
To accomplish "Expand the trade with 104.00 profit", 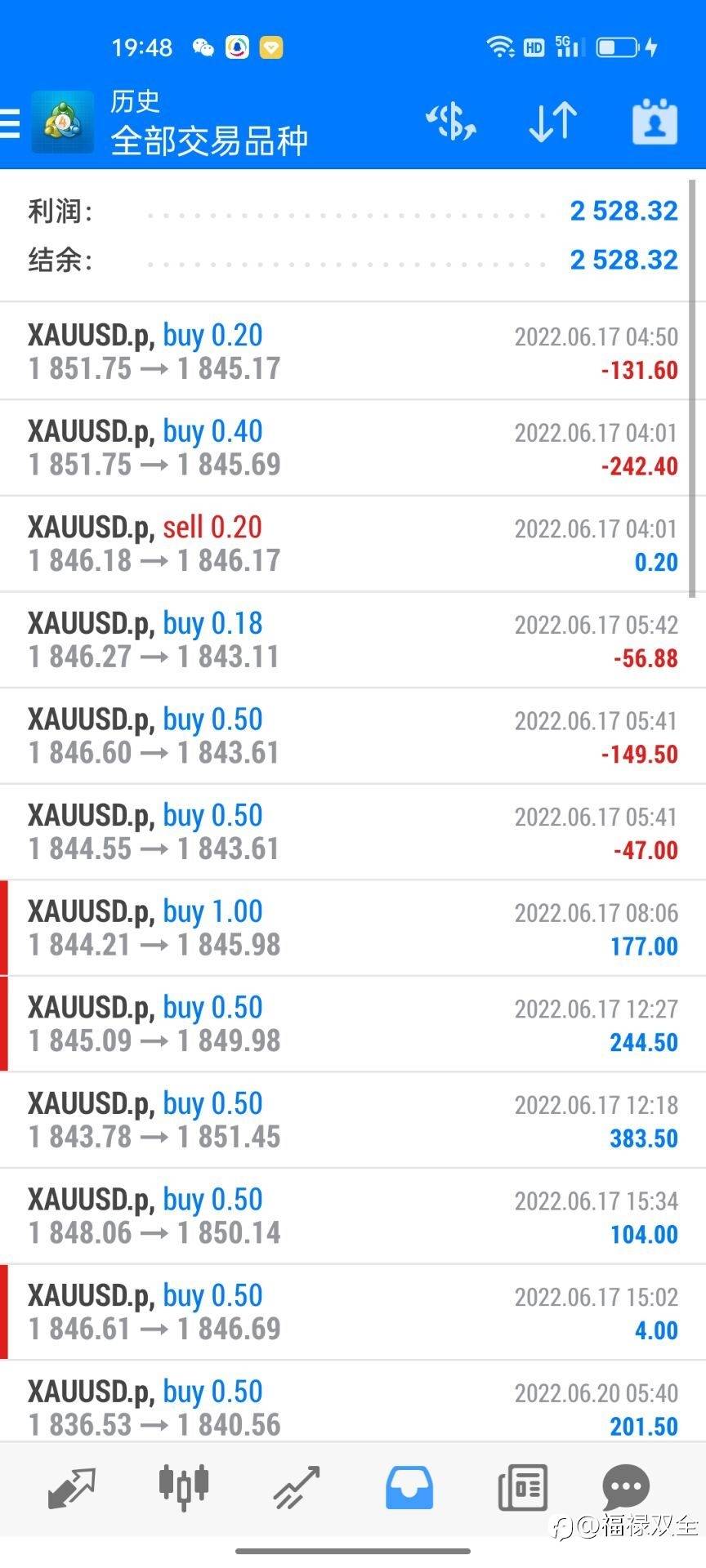I will [353, 1216].
